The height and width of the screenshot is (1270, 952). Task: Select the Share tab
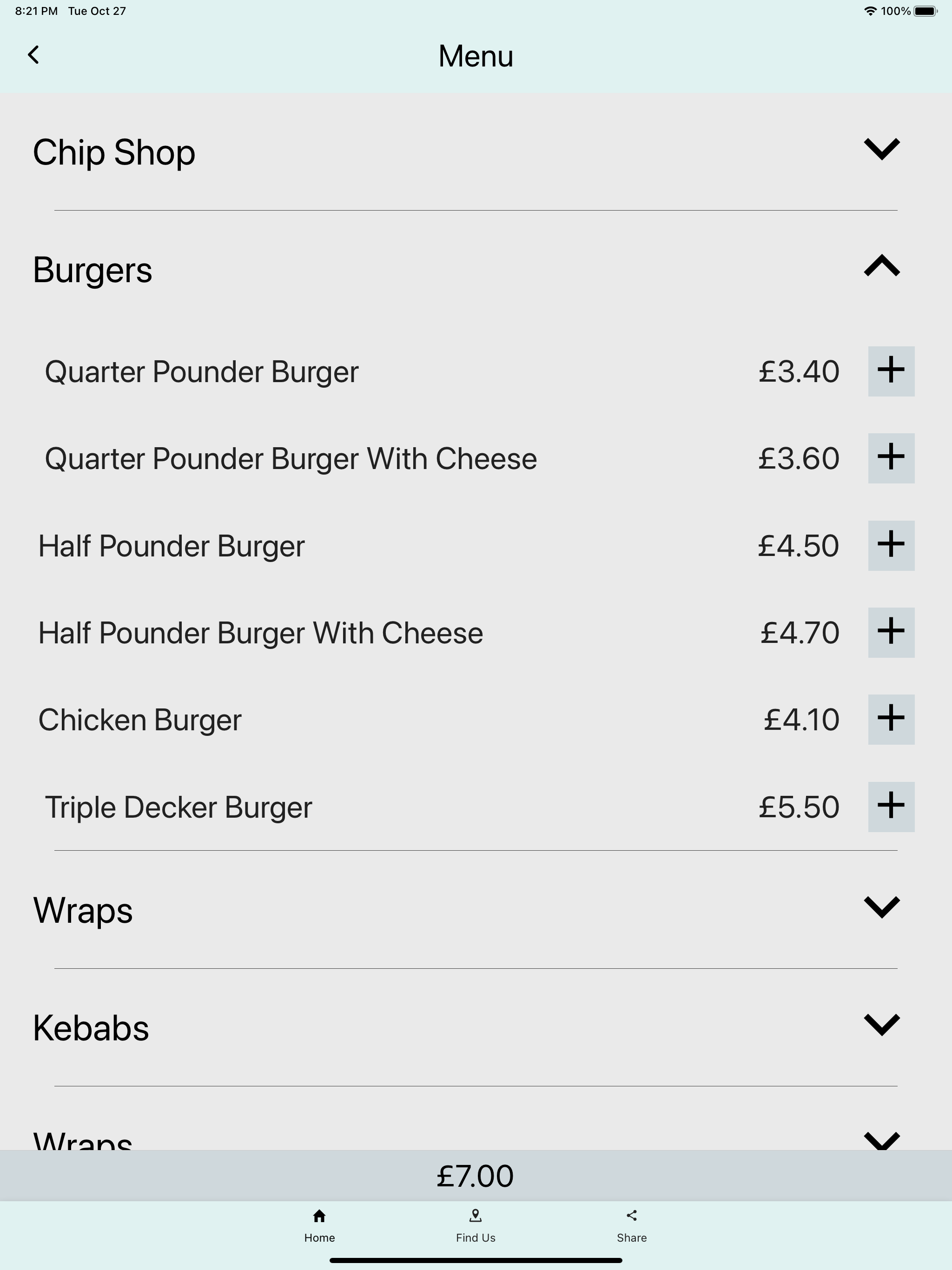pyautogui.click(x=632, y=1225)
